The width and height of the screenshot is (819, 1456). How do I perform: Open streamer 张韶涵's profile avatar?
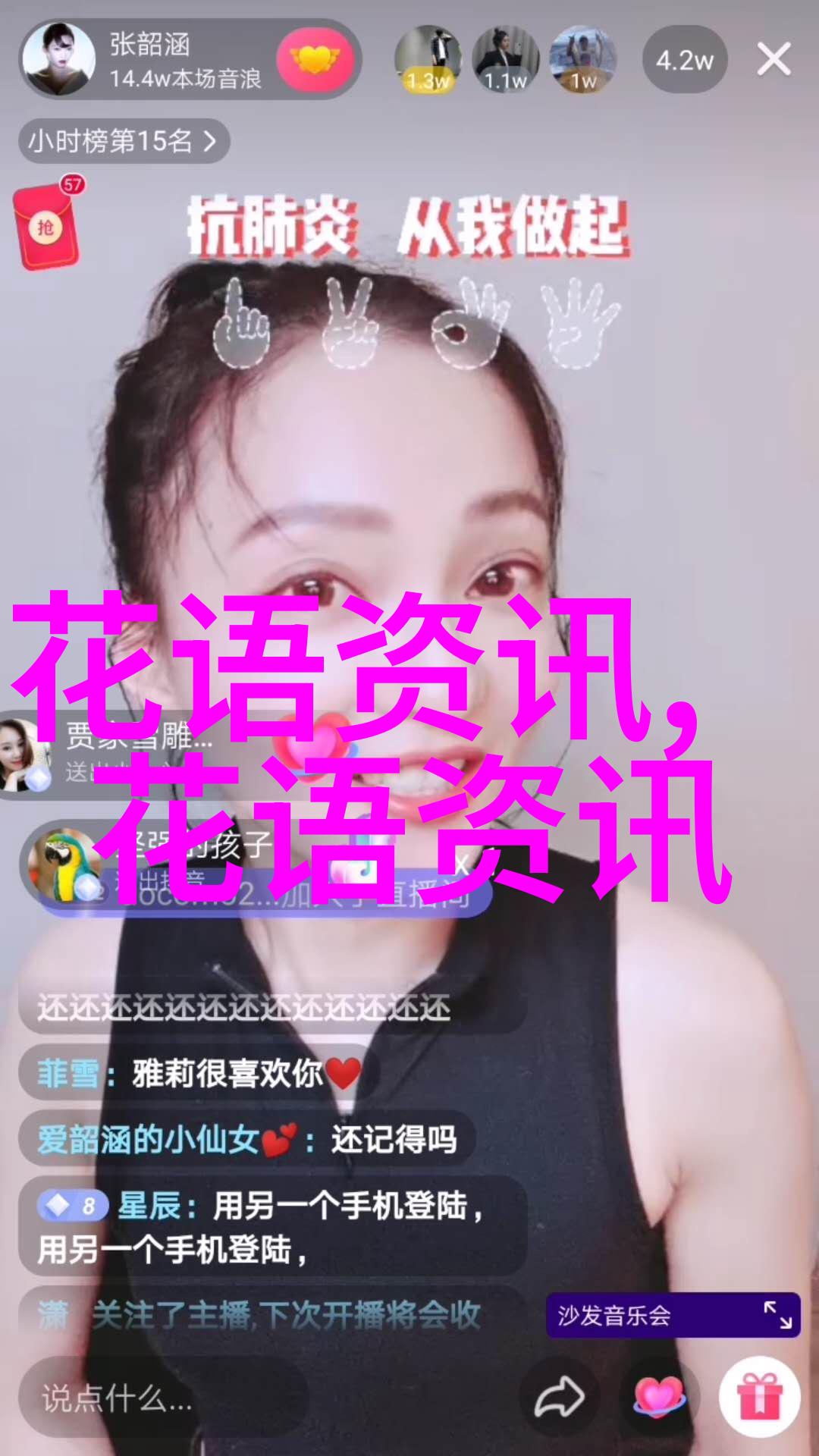tap(58, 59)
